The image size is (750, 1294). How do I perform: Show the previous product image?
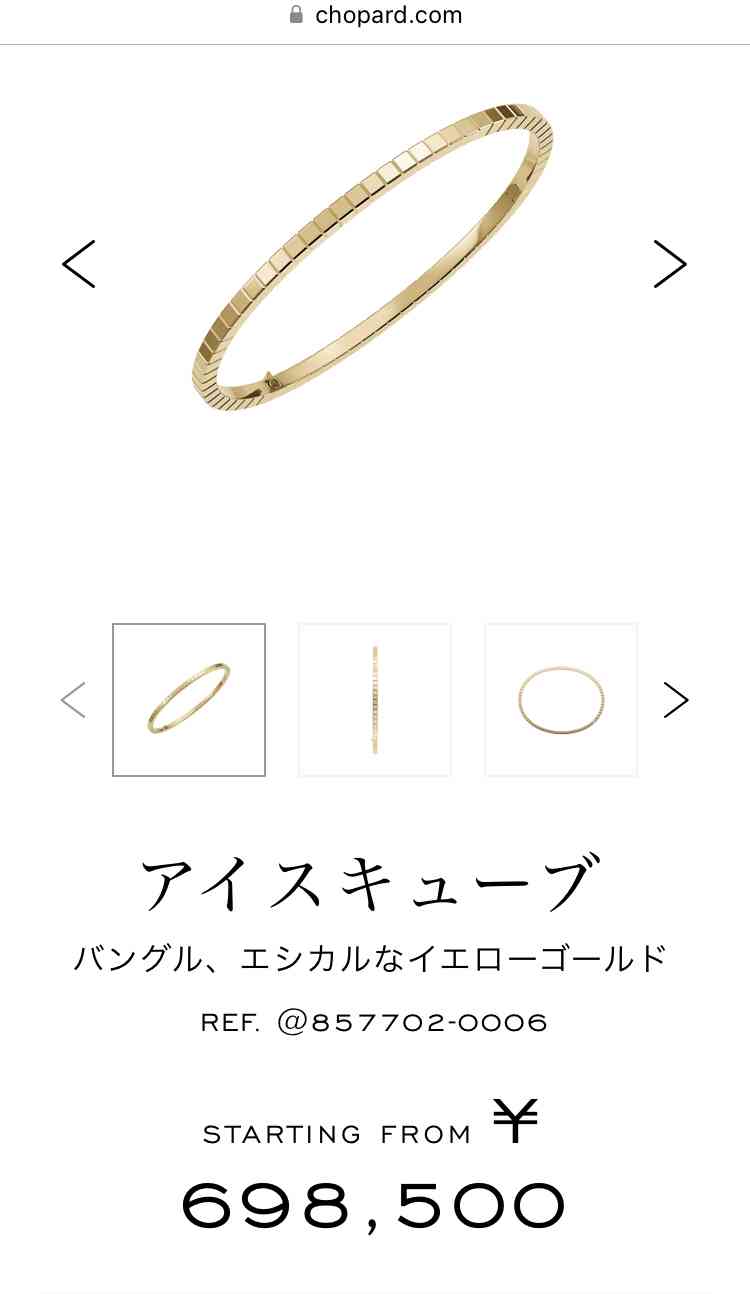click(x=79, y=264)
